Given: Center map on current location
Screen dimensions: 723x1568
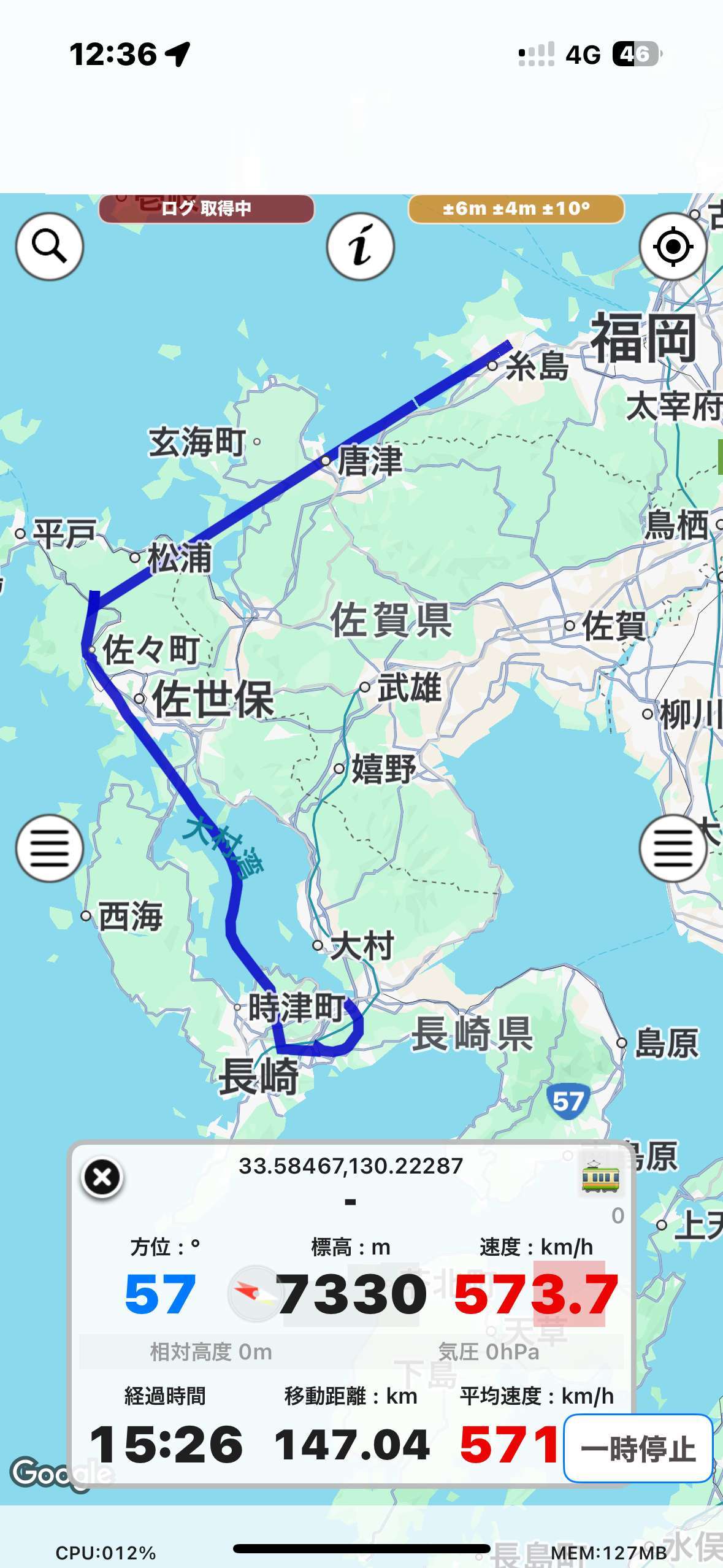Looking at the screenshot, I should 673,247.
